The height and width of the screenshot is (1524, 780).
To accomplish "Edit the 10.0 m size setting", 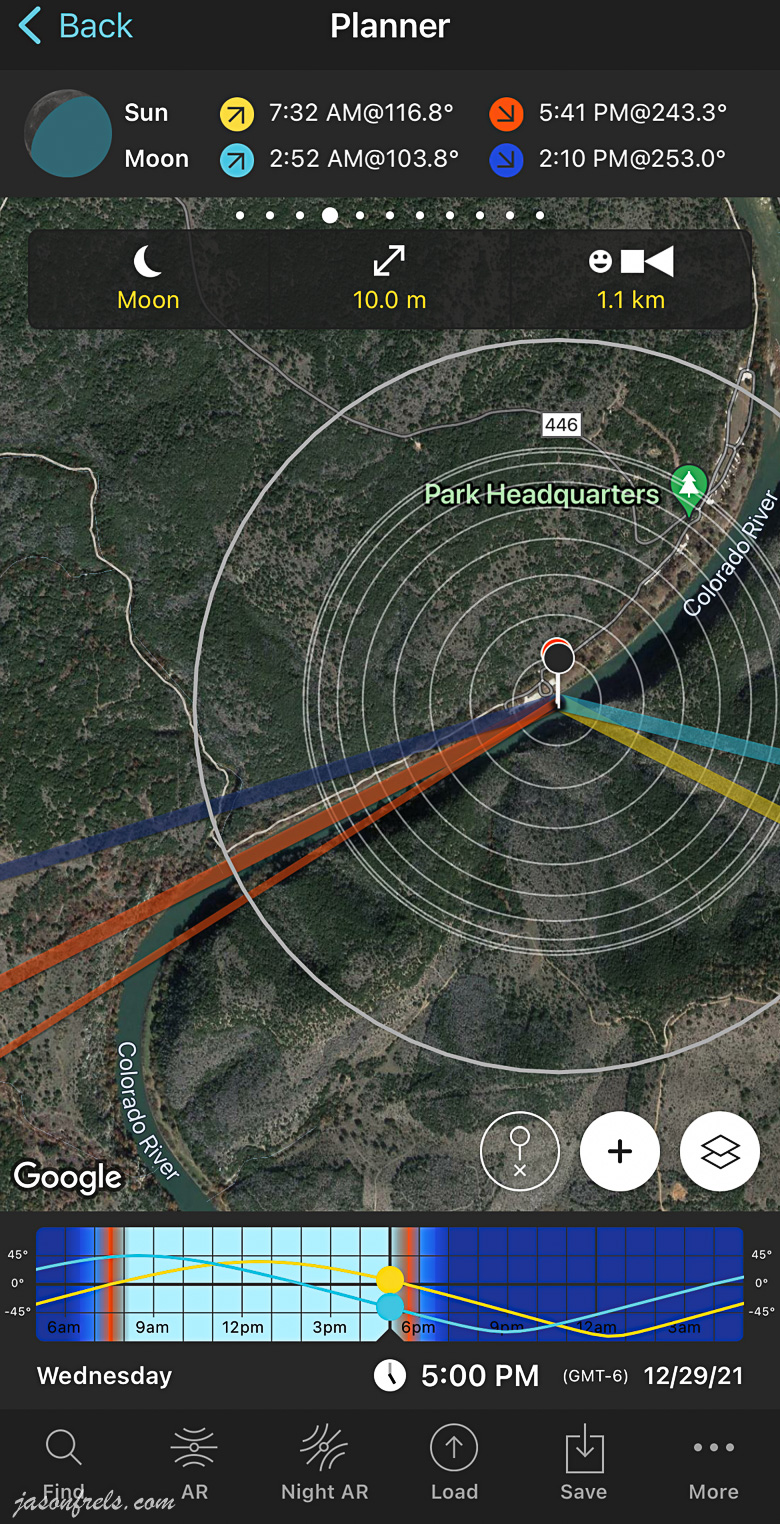I will 389,278.
